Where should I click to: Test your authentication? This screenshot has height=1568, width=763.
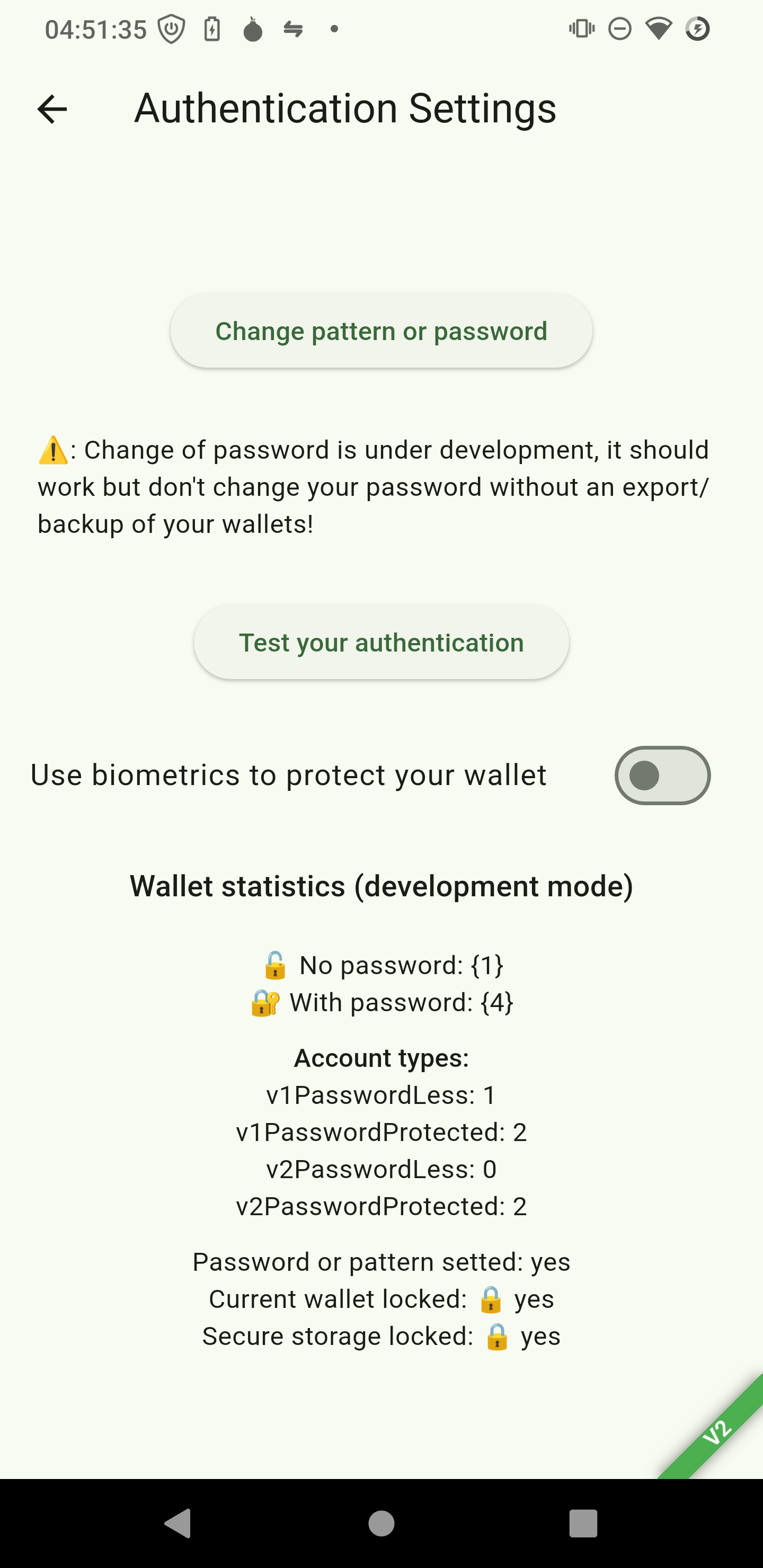tap(381, 643)
